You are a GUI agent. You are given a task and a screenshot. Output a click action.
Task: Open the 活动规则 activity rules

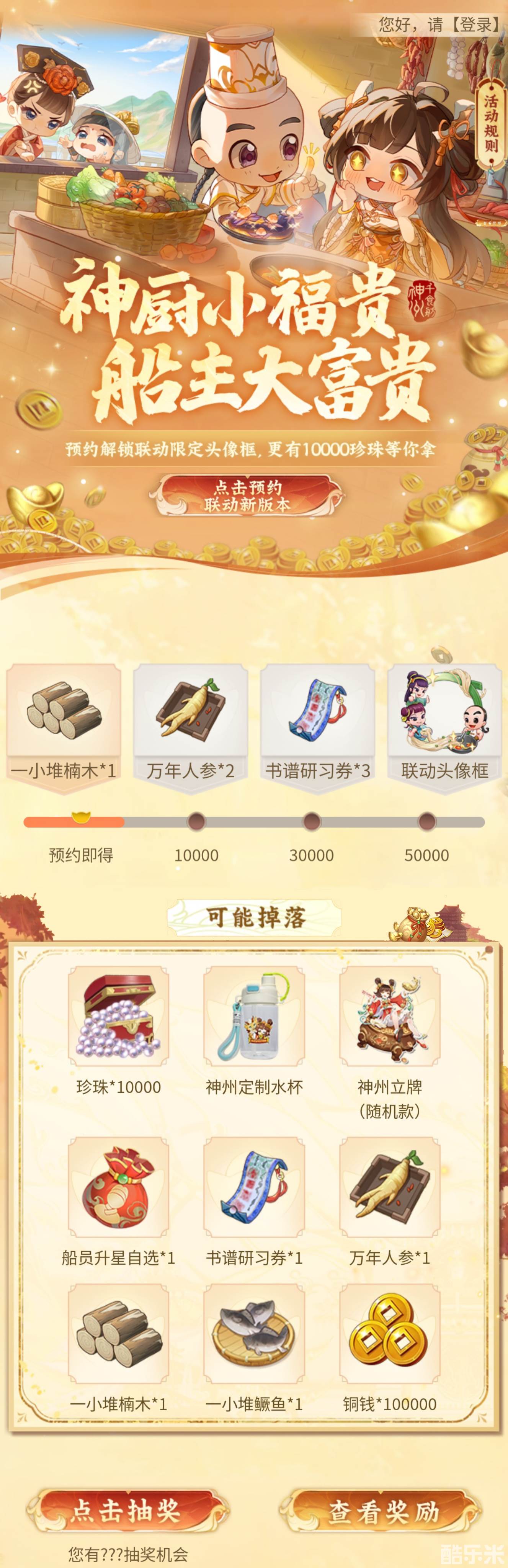490,124
